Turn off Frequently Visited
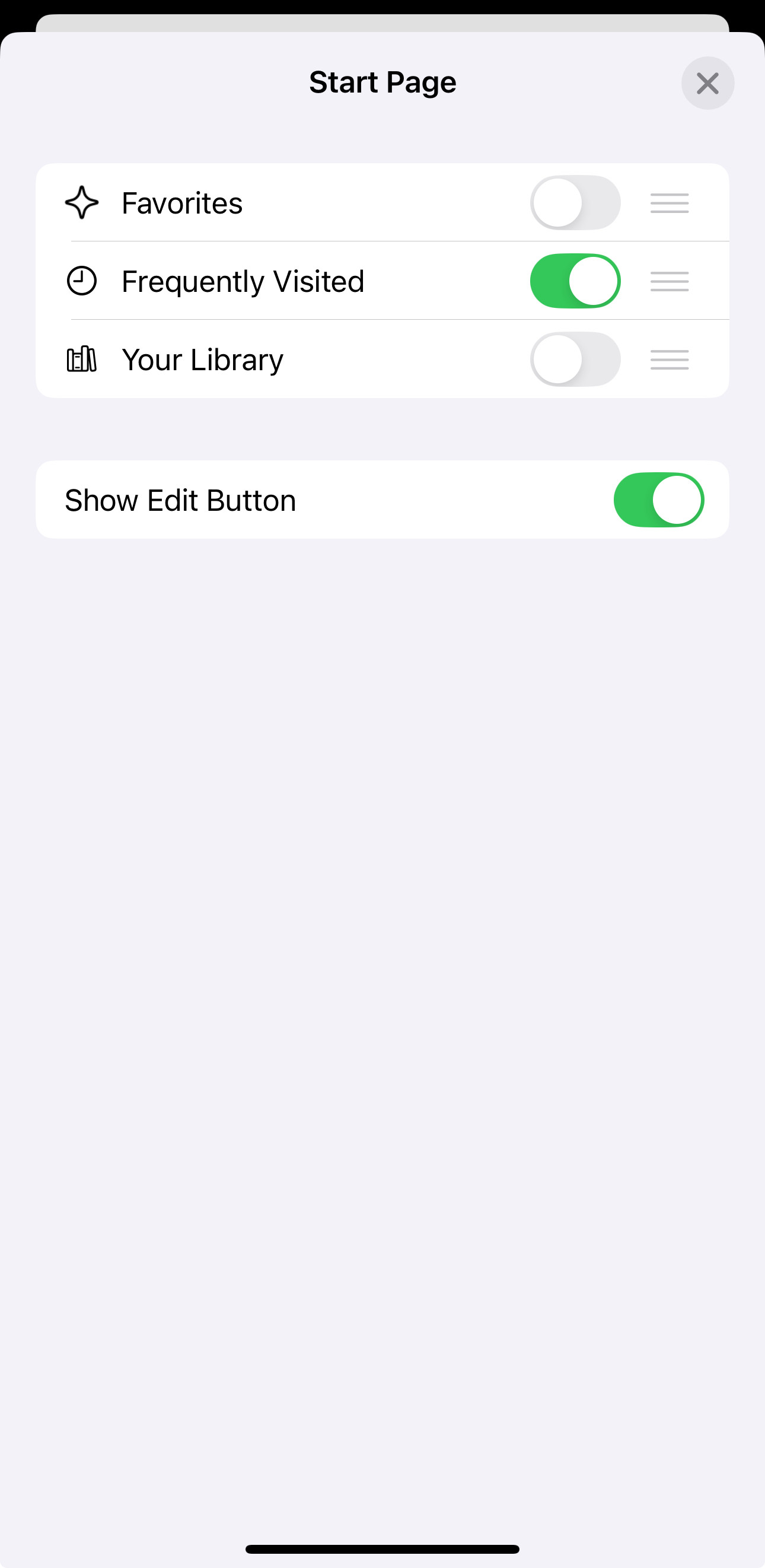The width and height of the screenshot is (765, 1568). [x=575, y=281]
